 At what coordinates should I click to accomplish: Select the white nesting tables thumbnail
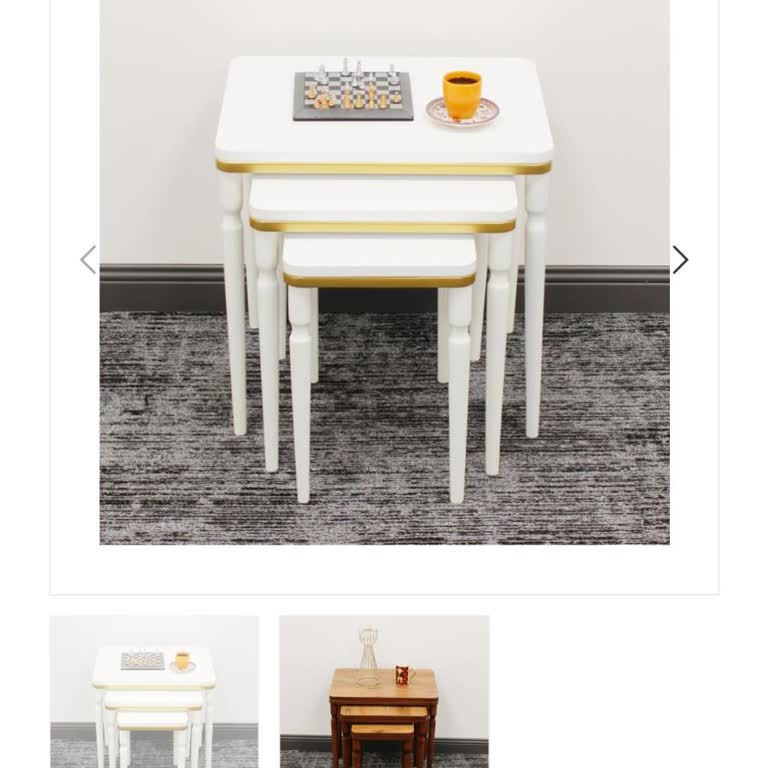tap(154, 691)
